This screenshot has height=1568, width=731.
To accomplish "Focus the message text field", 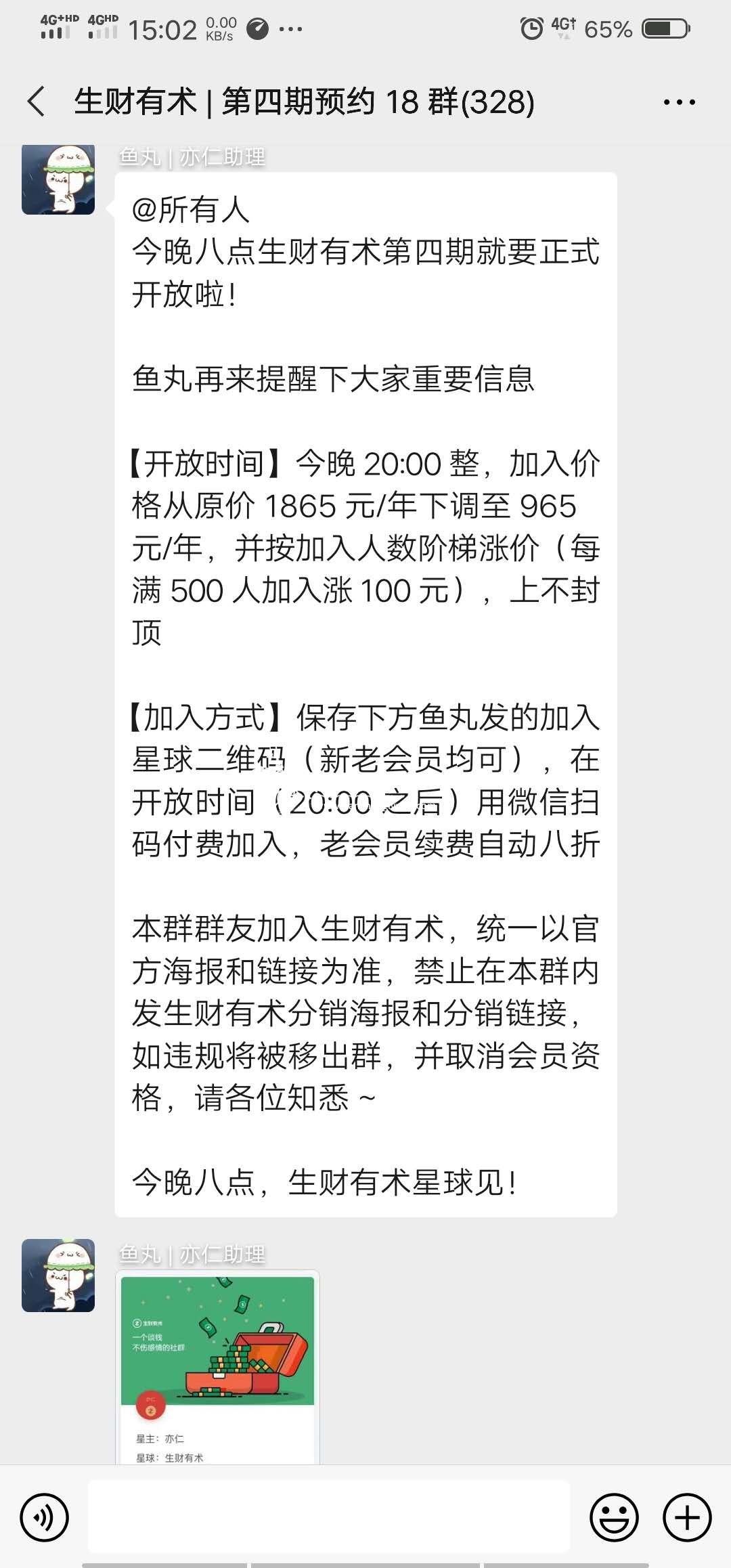I will [329, 1517].
